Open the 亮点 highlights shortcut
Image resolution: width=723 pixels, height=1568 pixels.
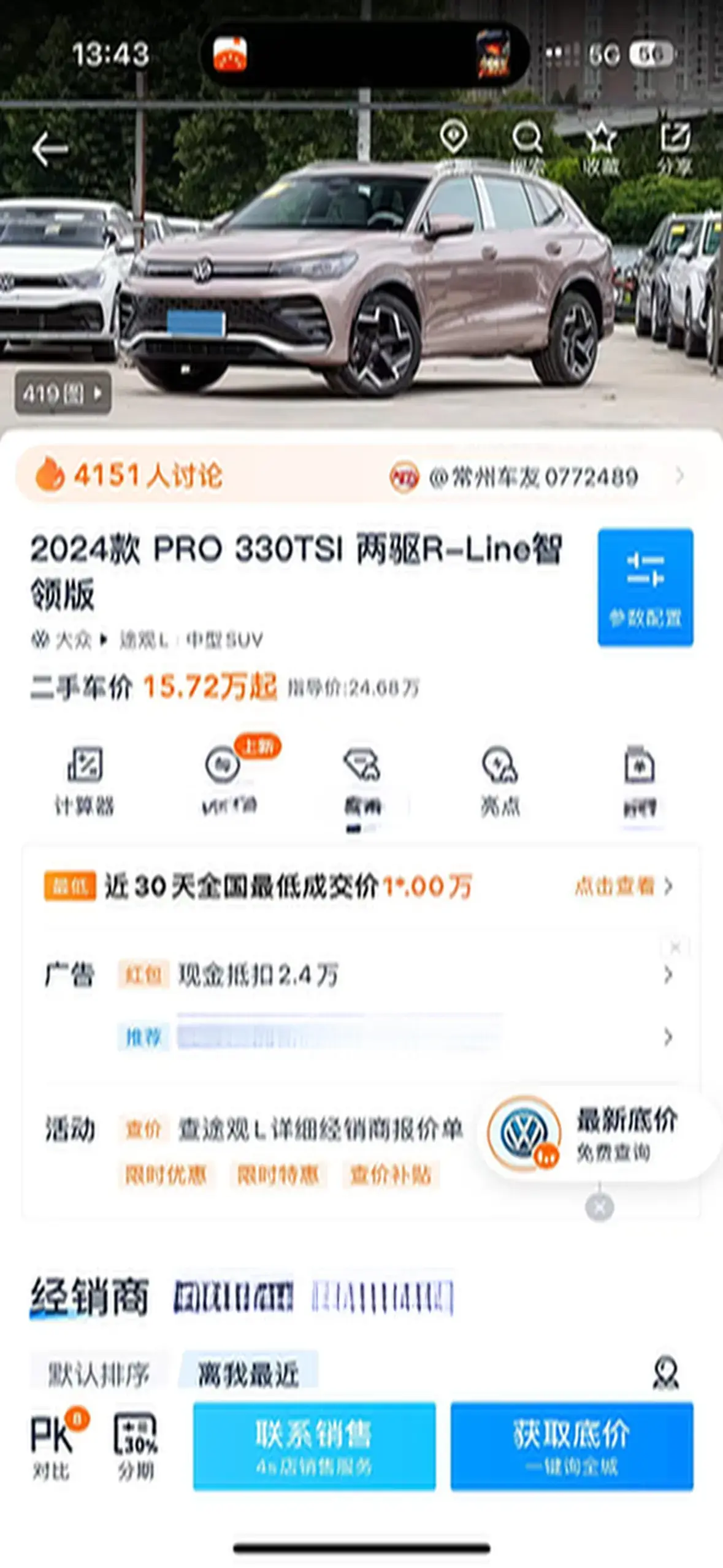tap(500, 780)
